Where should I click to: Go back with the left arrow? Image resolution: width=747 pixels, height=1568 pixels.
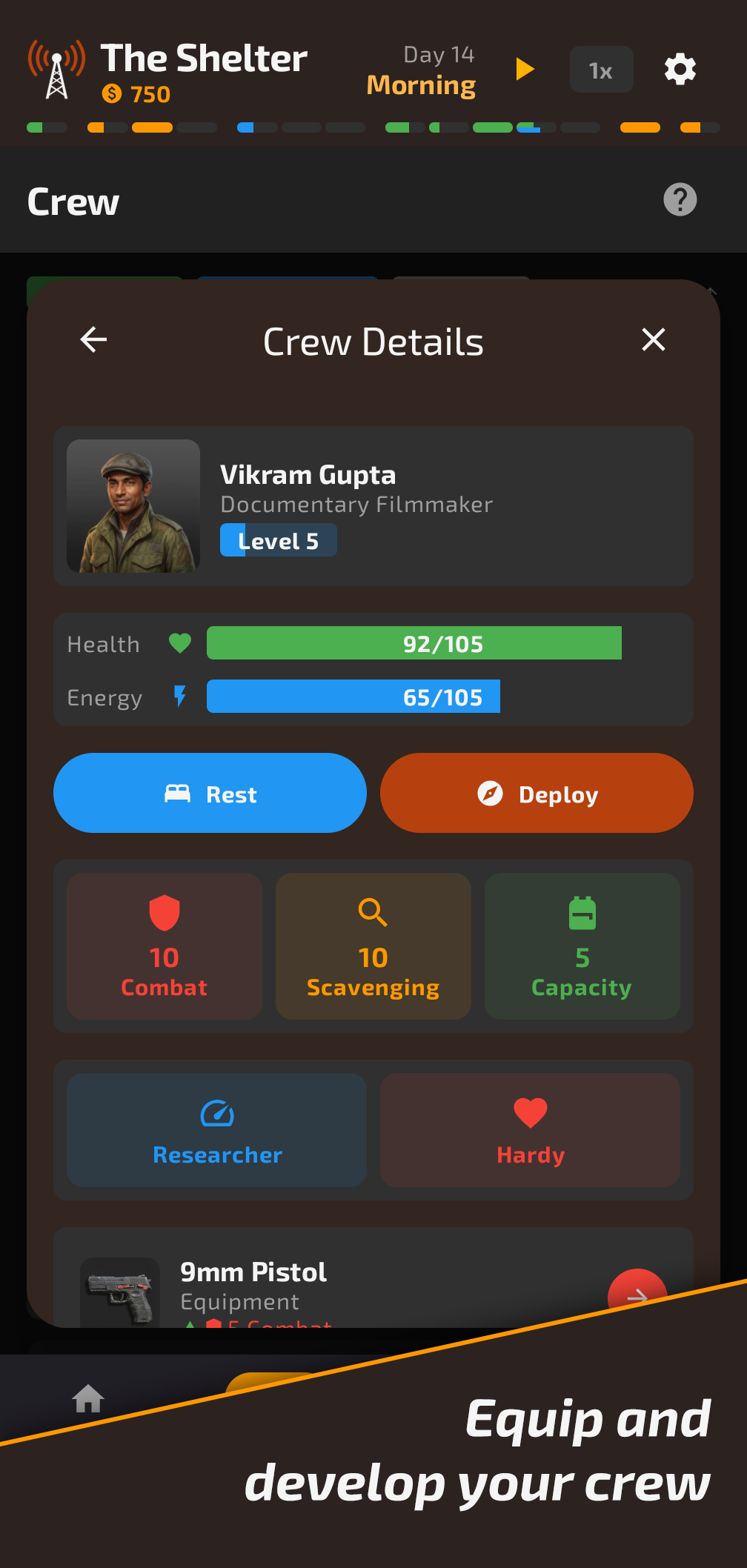click(x=93, y=339)
